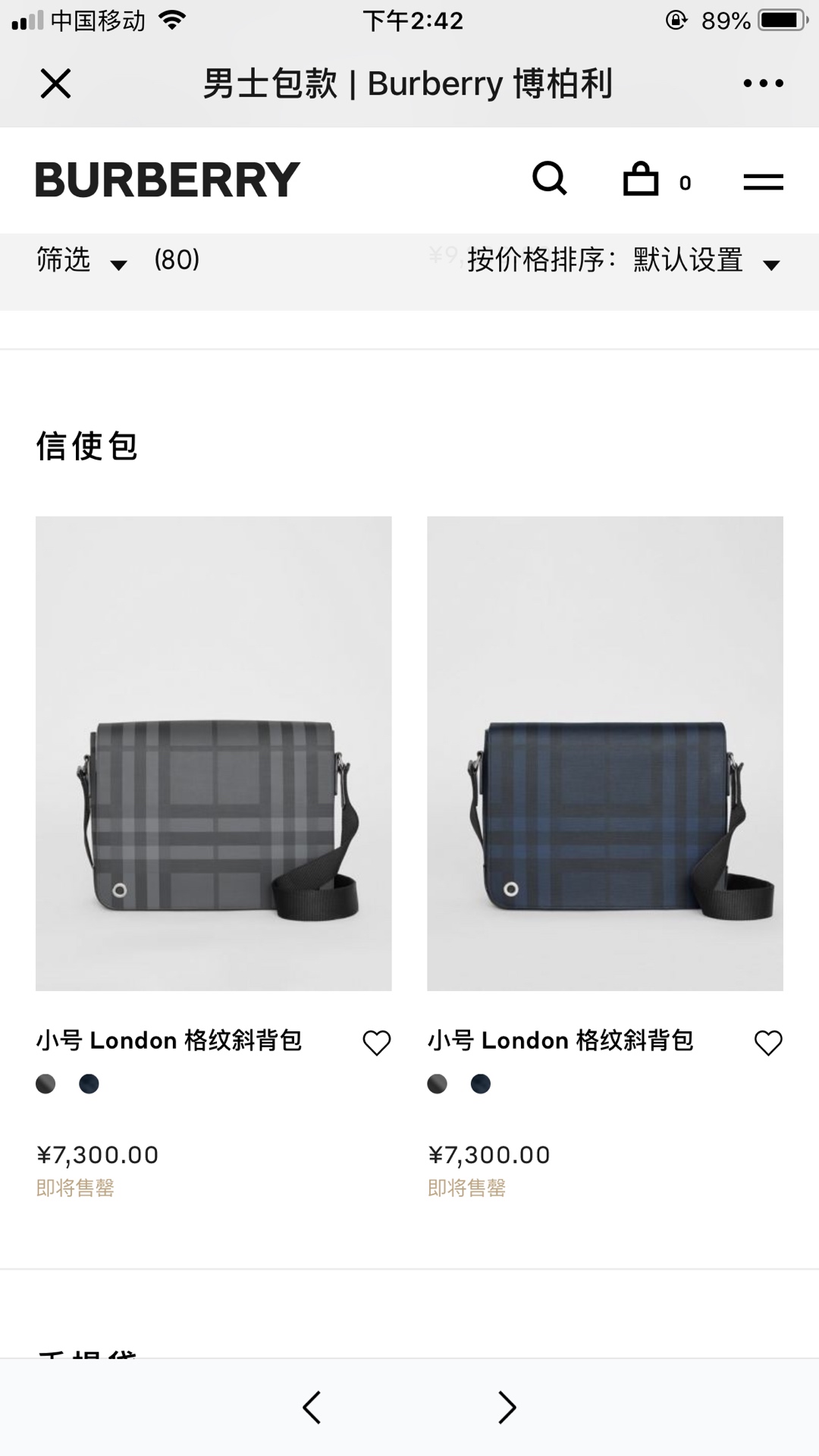
Task: Tap the Burberry logo to go home
Action: tap(168, 180)
